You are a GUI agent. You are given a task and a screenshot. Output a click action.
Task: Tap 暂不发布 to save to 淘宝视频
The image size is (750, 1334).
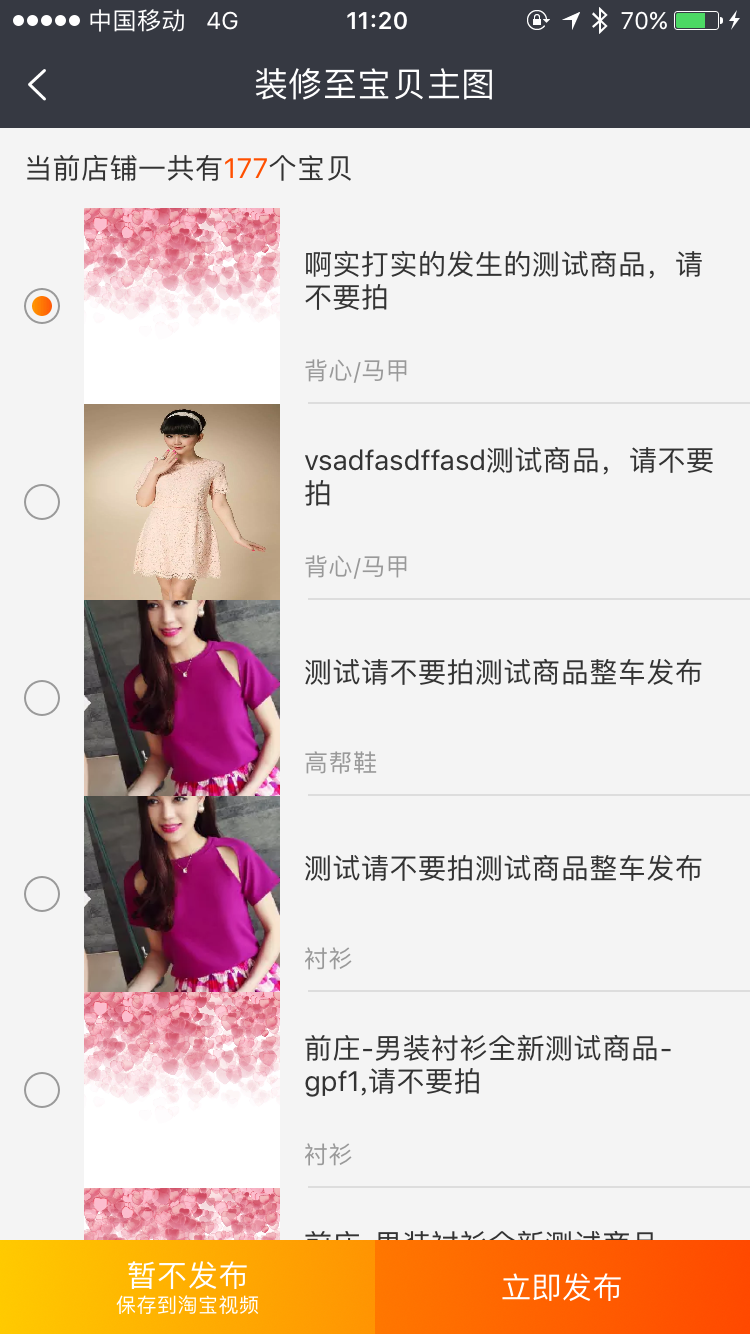pyautogui.click(x=187, y=1287)
